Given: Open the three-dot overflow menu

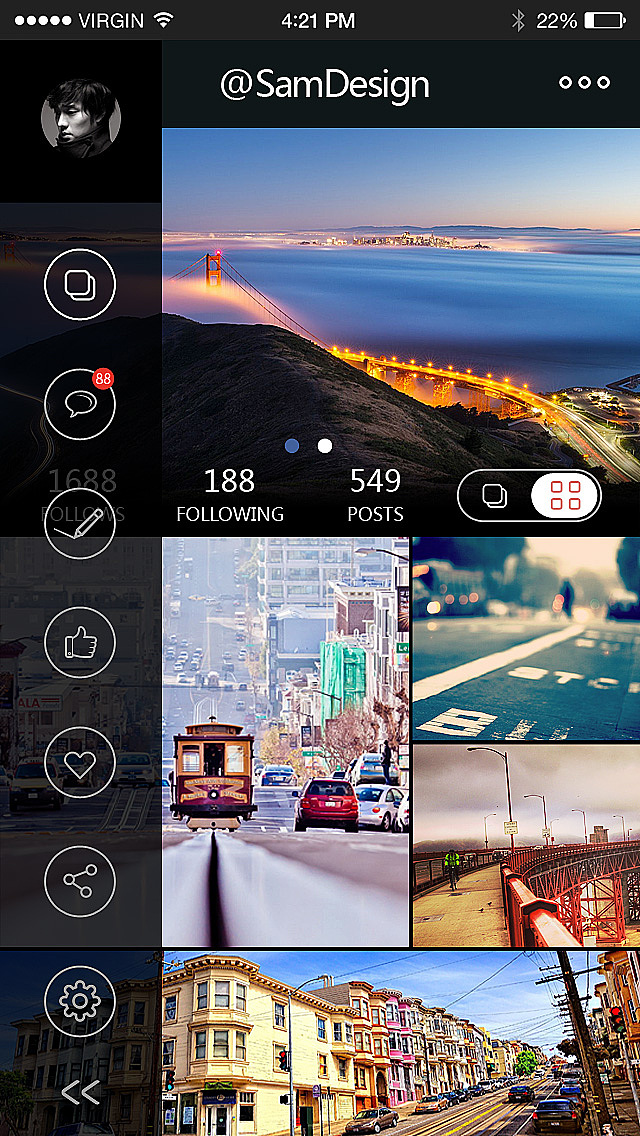Looking at the screenshot, I should (584, 83).
